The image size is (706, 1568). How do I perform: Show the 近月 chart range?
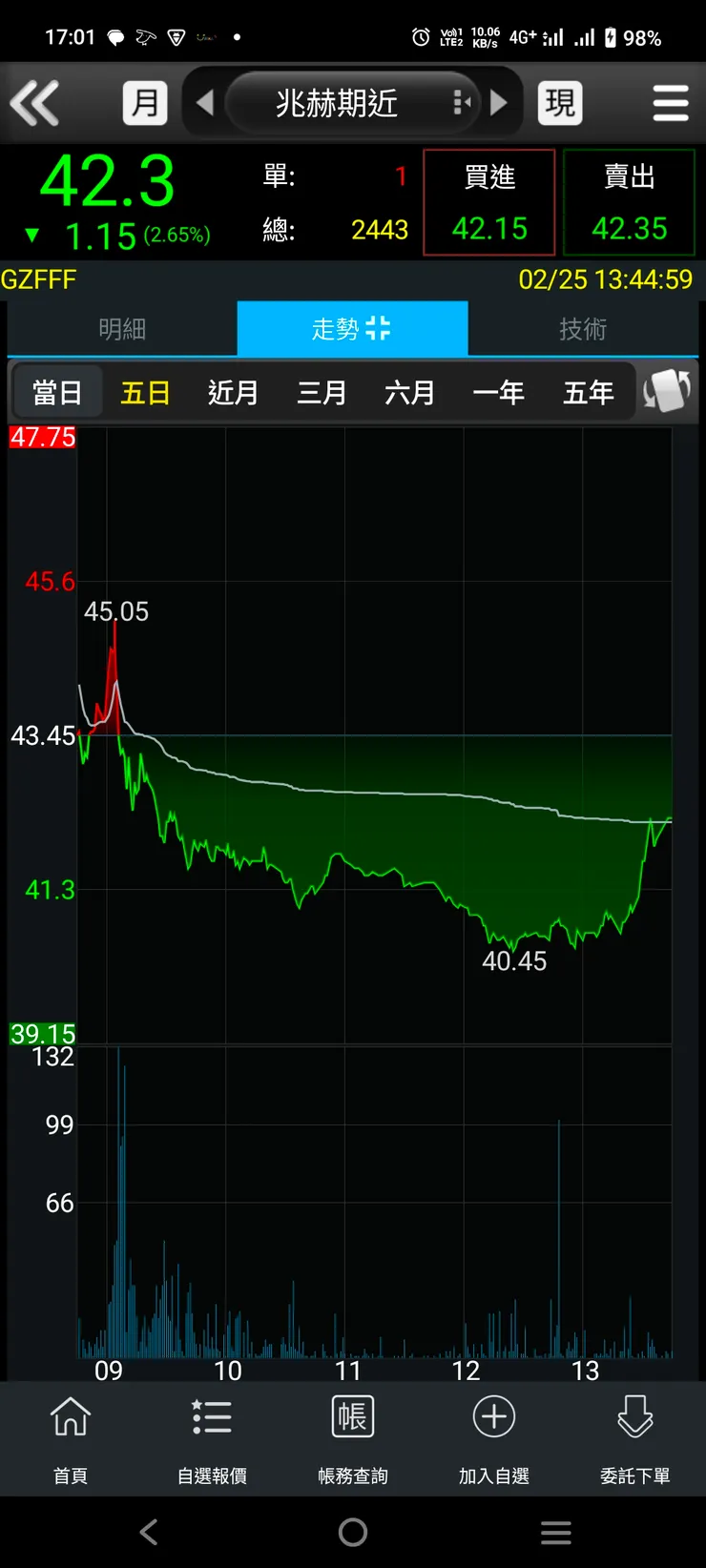233,392
